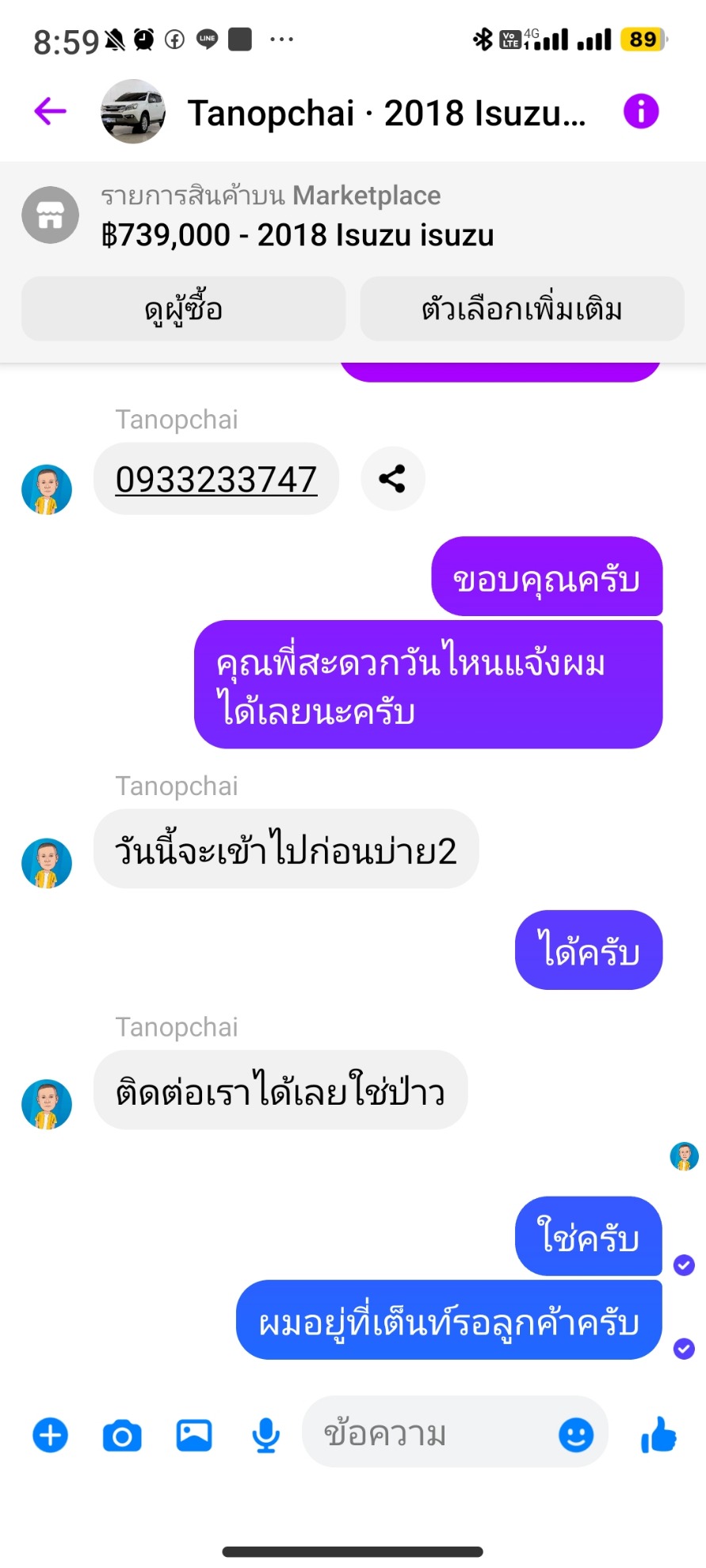Send a thumbs-up like
Viewport: 706px width, 1568px height.
tap(658, 1435)
